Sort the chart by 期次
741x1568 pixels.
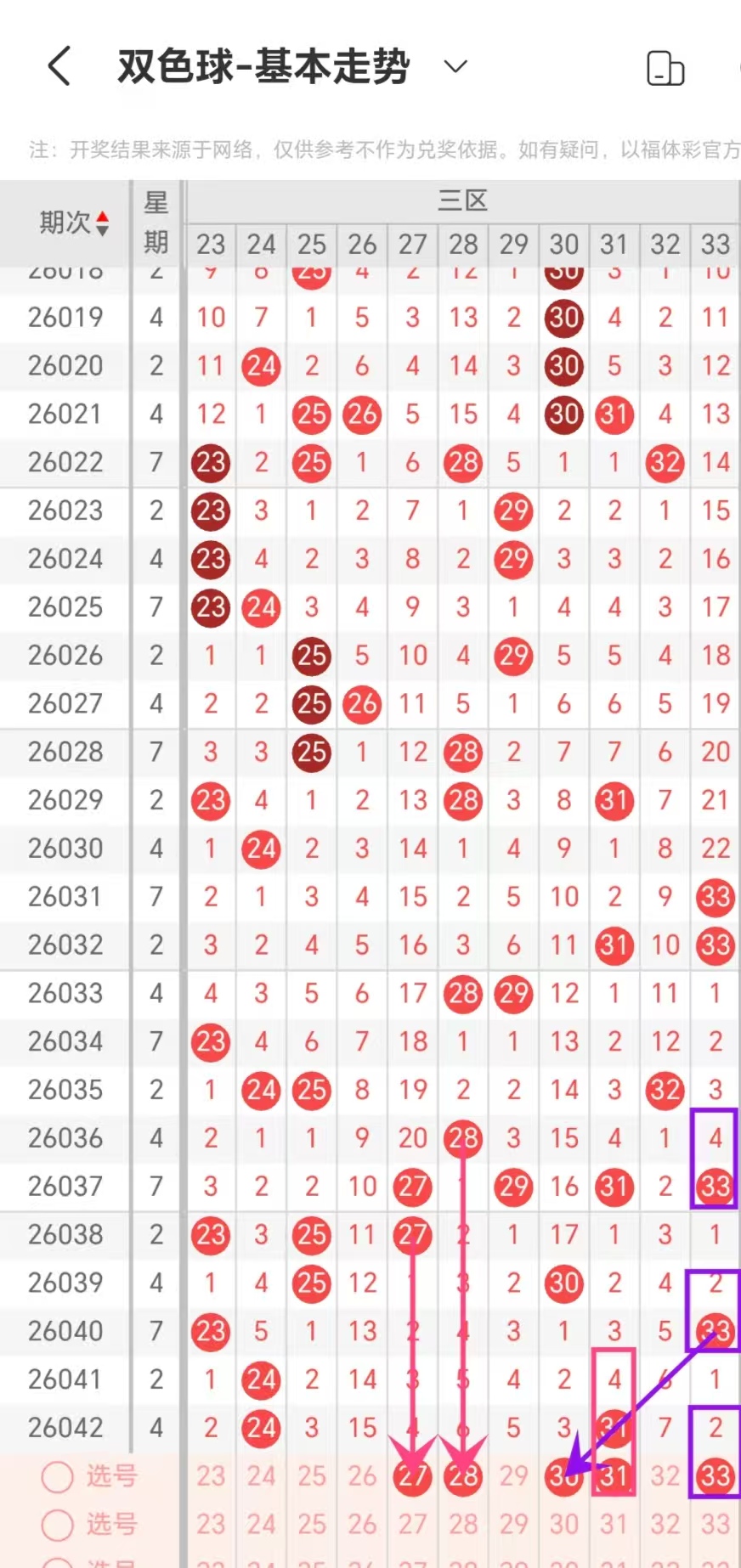74,223
